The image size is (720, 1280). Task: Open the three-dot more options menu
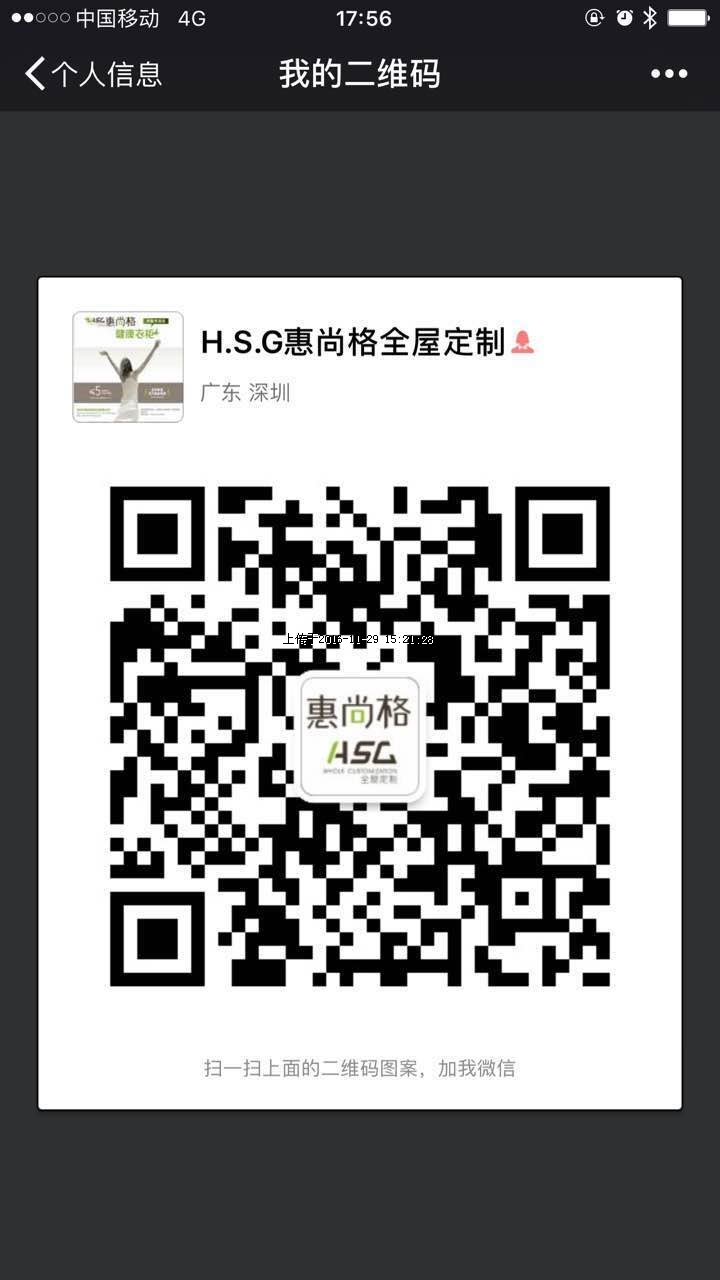668,74
